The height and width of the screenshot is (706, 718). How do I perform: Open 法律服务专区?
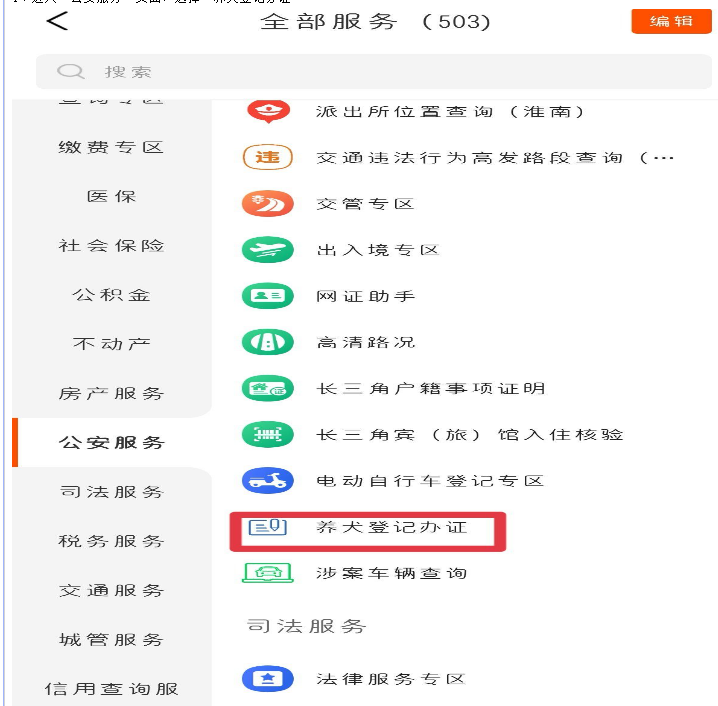click(390, 679)
